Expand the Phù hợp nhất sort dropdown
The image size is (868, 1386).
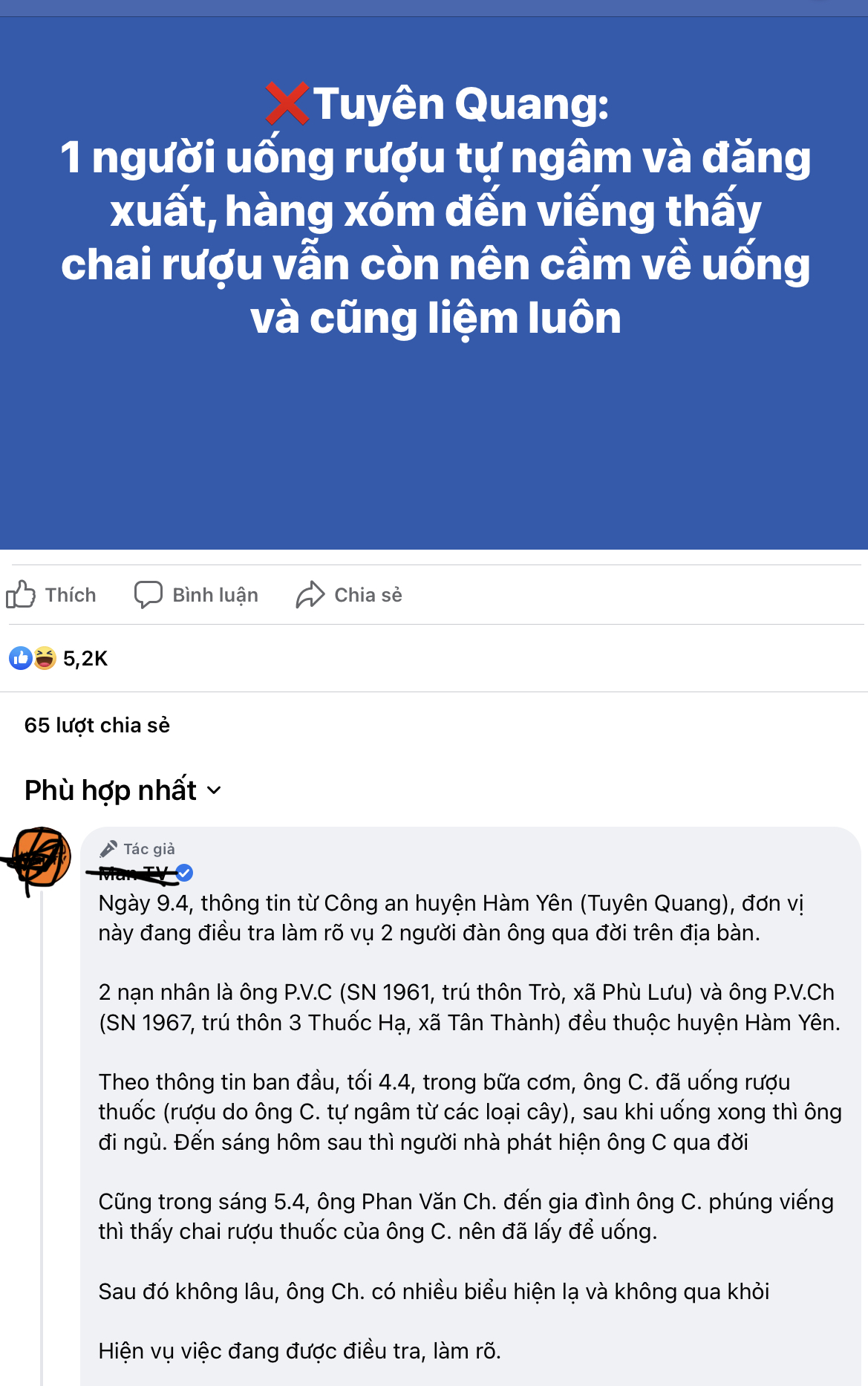click(x=123, y=790)
